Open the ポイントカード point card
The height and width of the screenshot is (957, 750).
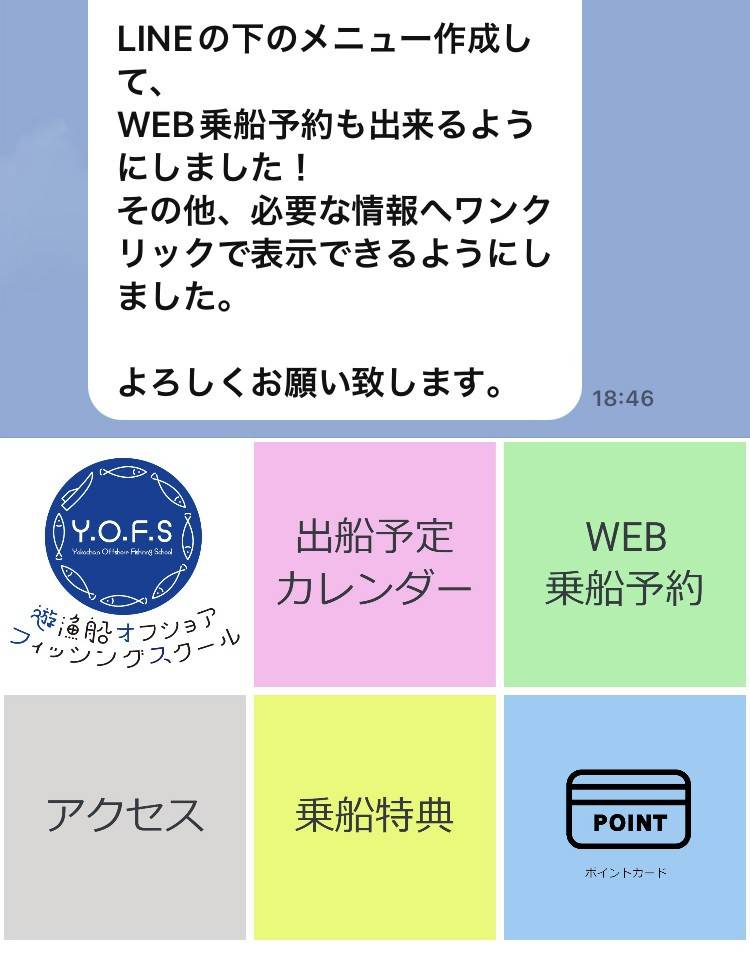[x=625, y=816]
